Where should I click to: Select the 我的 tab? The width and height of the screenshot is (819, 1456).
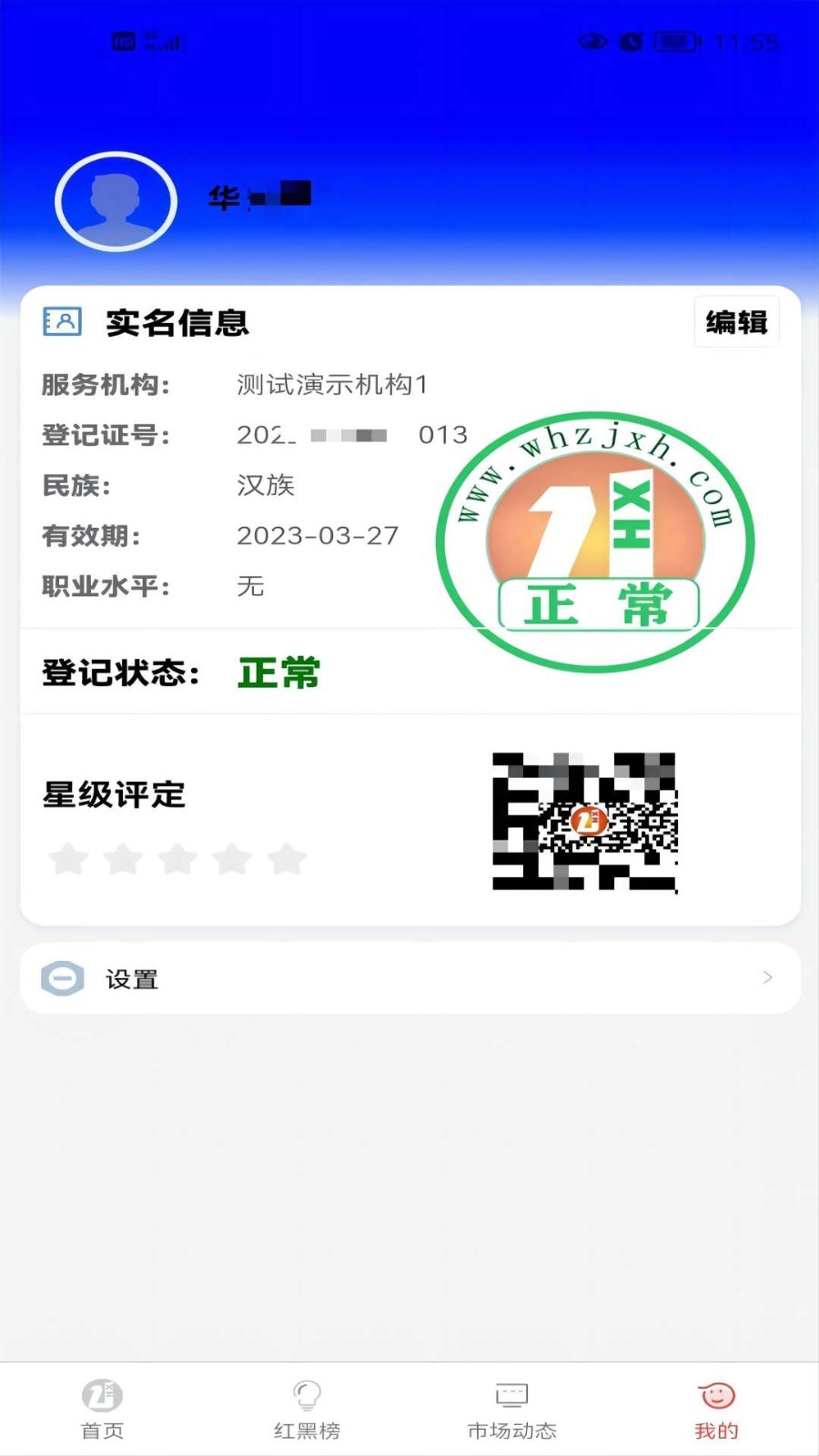716,1410
